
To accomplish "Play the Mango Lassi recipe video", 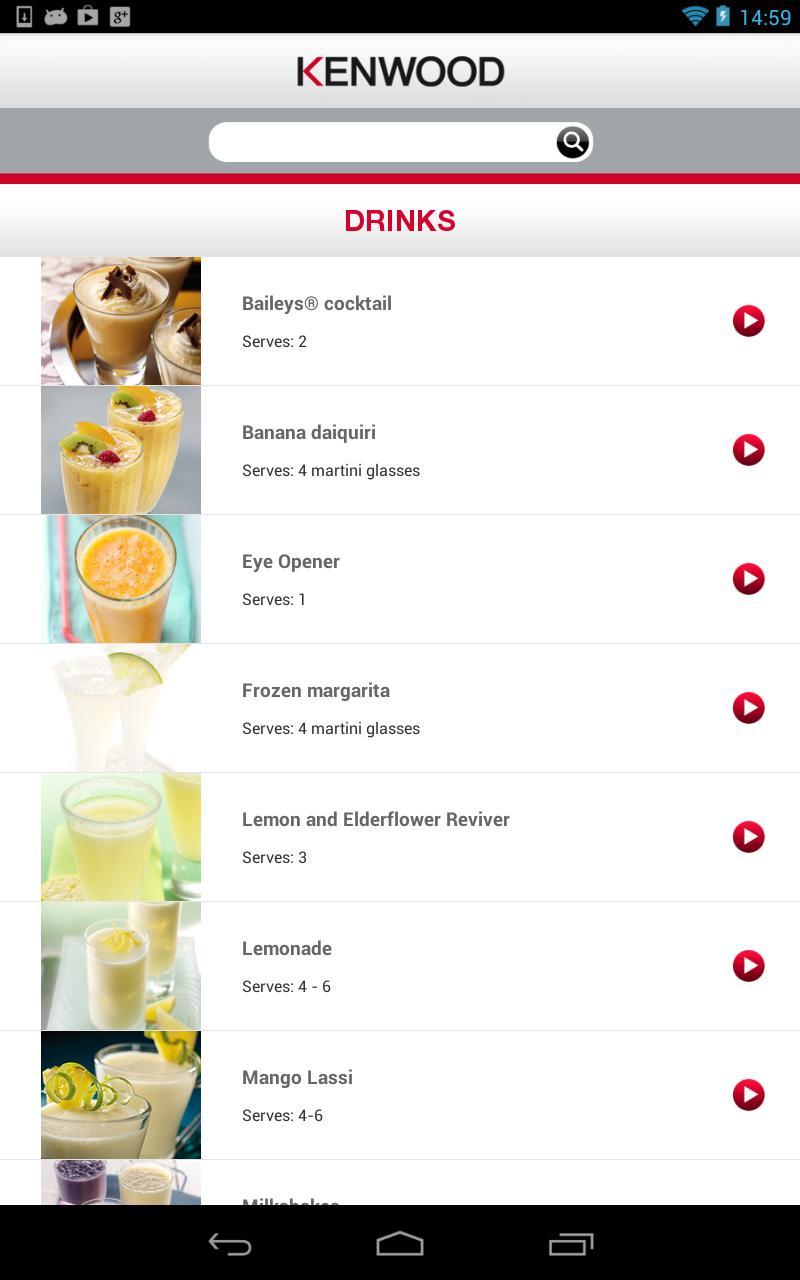I will click(748, 1094).
